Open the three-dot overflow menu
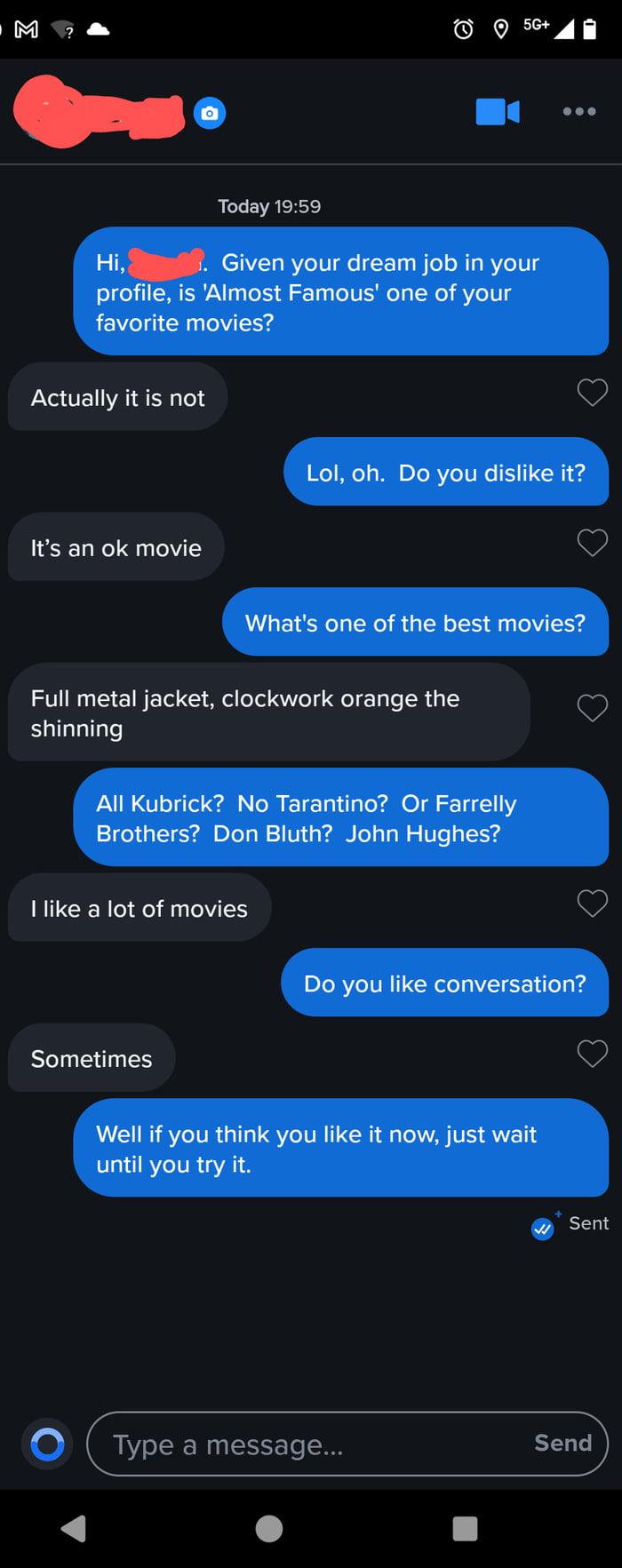The height and width of the screenshot is (1568, 622). [x=579, y=112]
